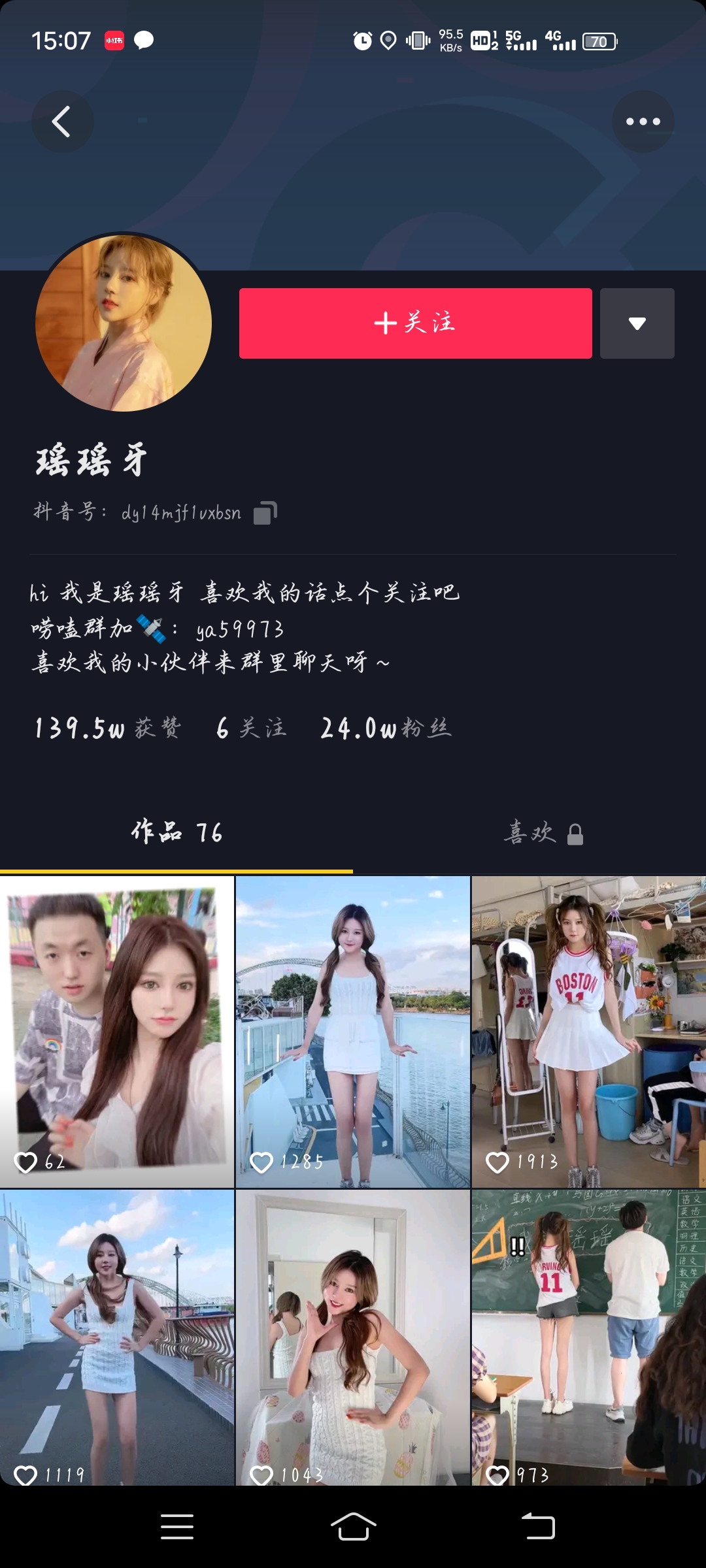This screenshot has height=1568, width=706.
Task: View the 24.0w 粉丝 followers list
Action: 386,728
